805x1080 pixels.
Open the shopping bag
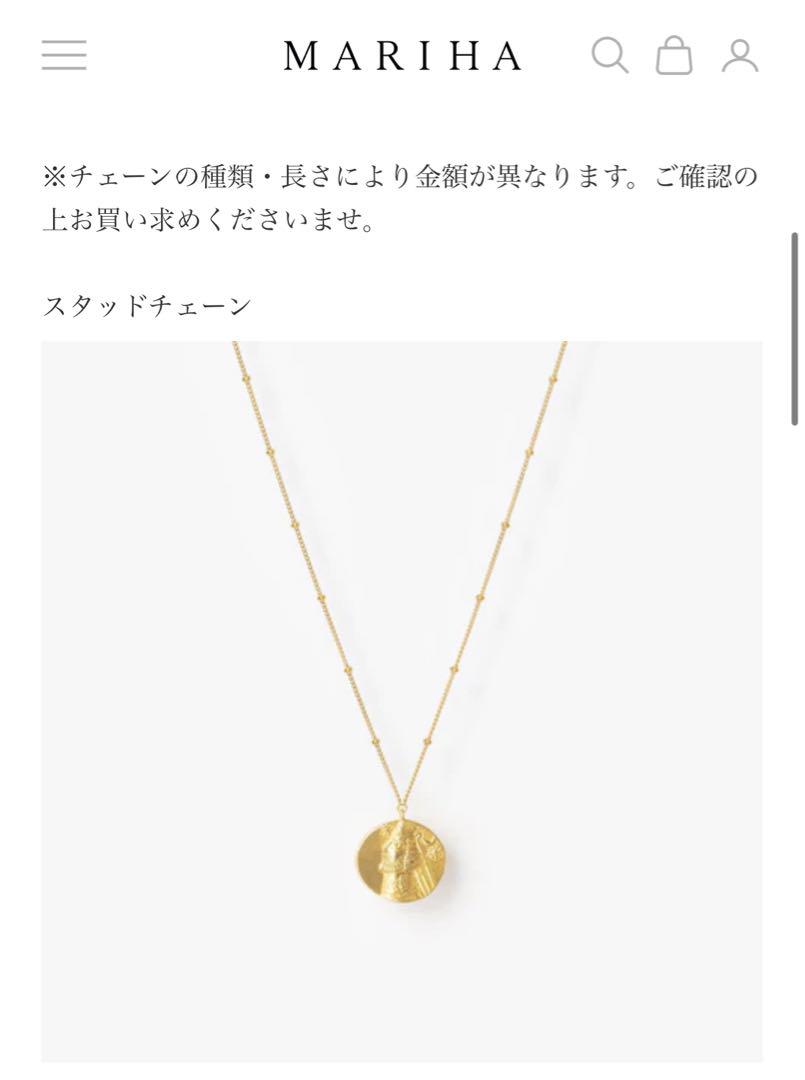pyautogui.click(x=674, y=56)
